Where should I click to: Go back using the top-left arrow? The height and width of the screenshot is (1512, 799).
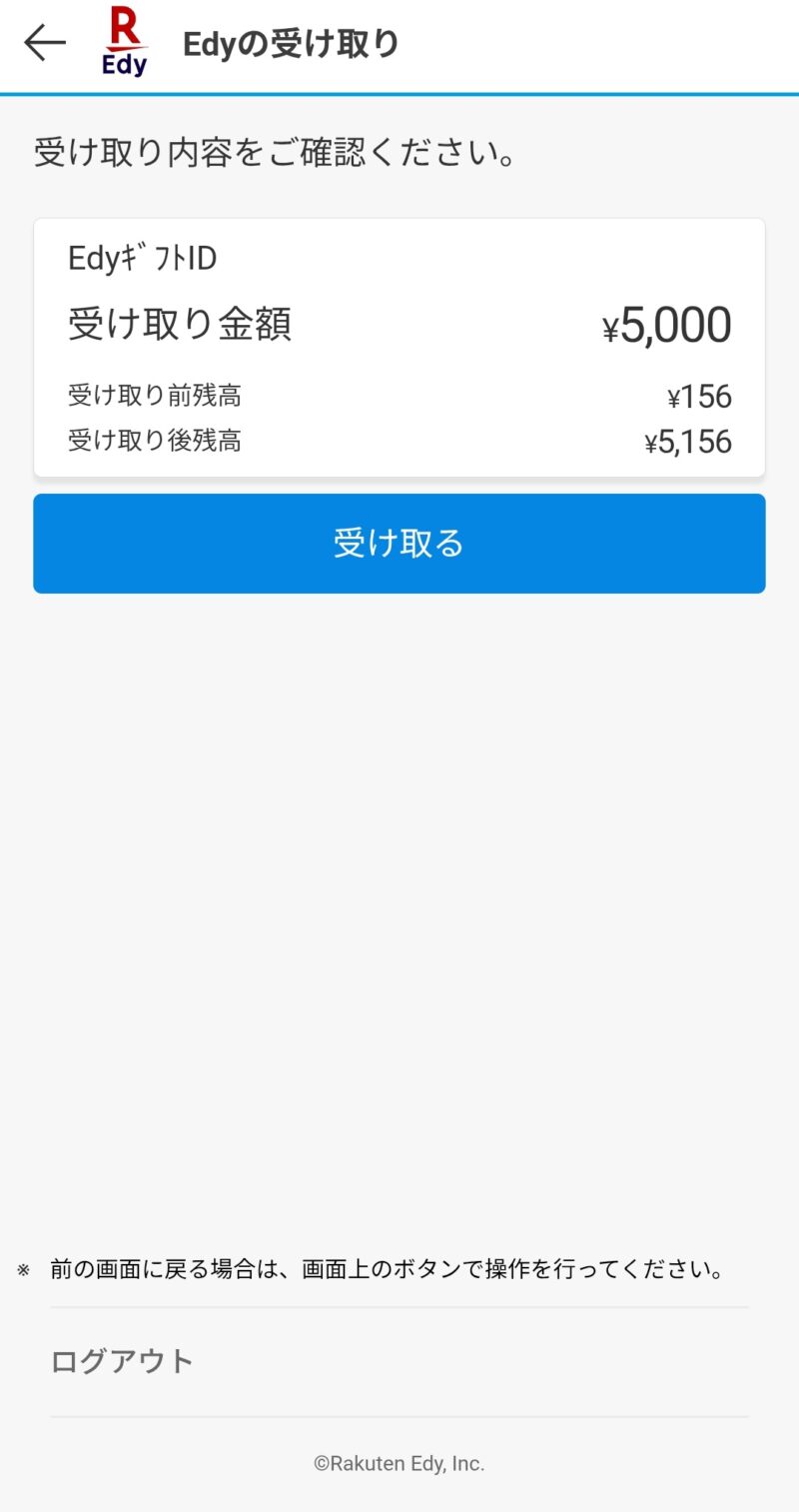(45, 43)
